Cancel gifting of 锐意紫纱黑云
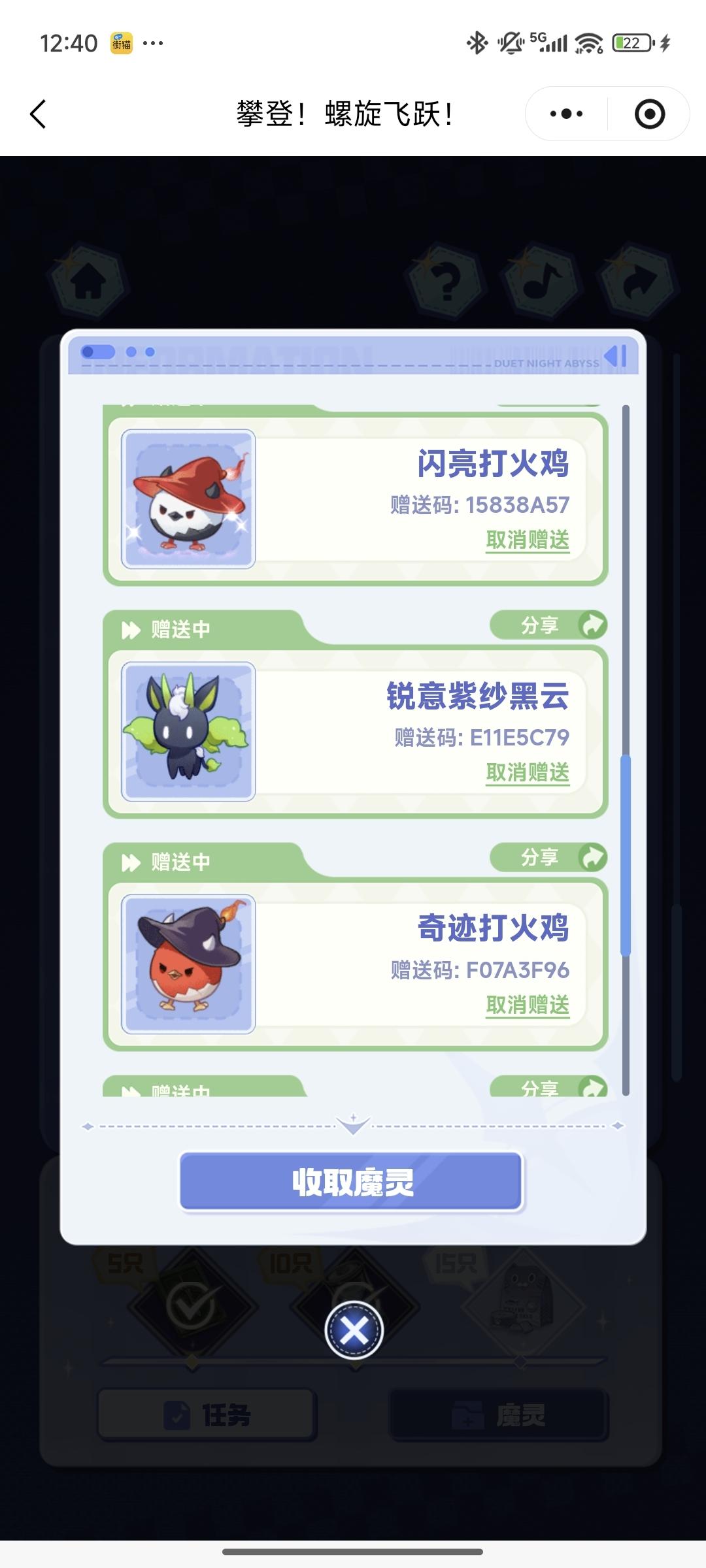 click(x=527, y=773)
